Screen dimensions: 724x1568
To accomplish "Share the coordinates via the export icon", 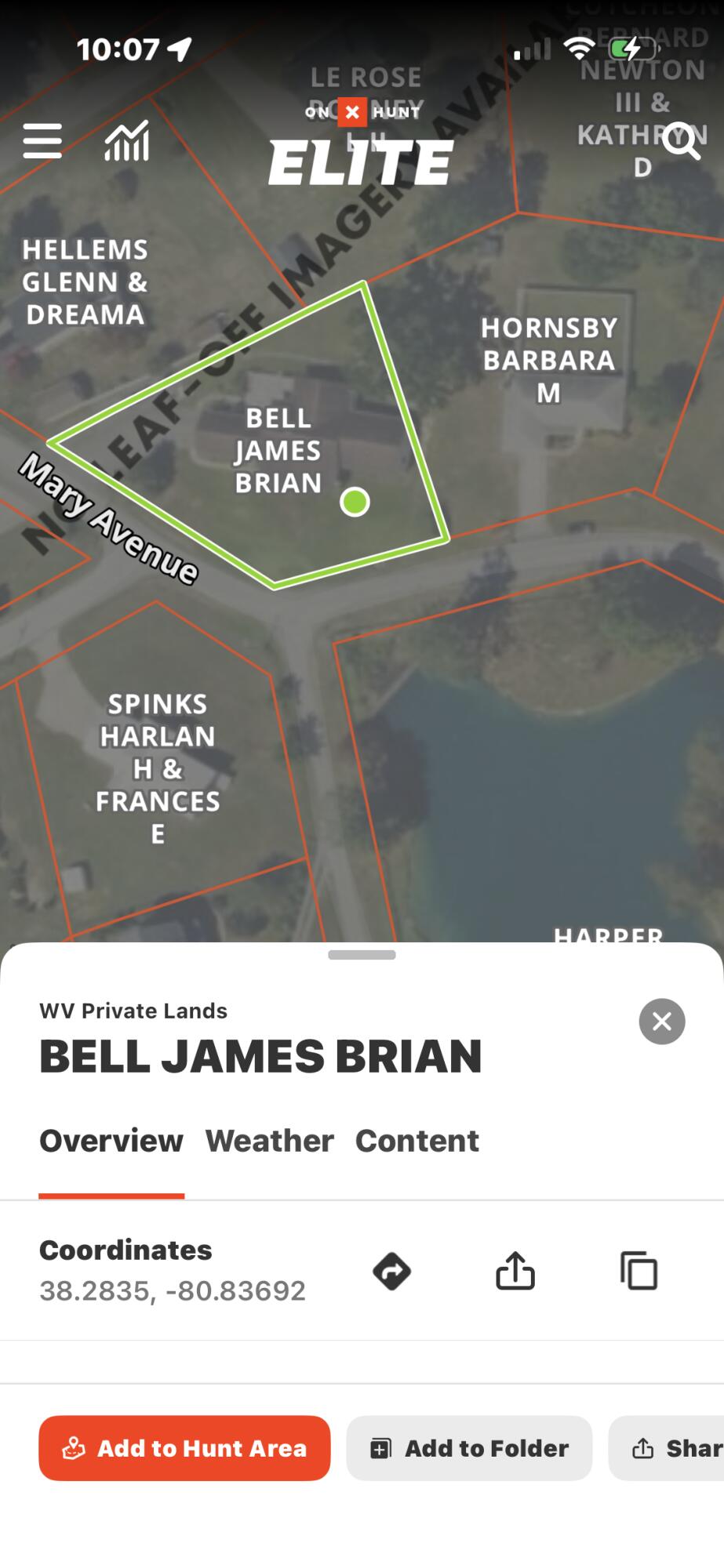I will 515,1270.
